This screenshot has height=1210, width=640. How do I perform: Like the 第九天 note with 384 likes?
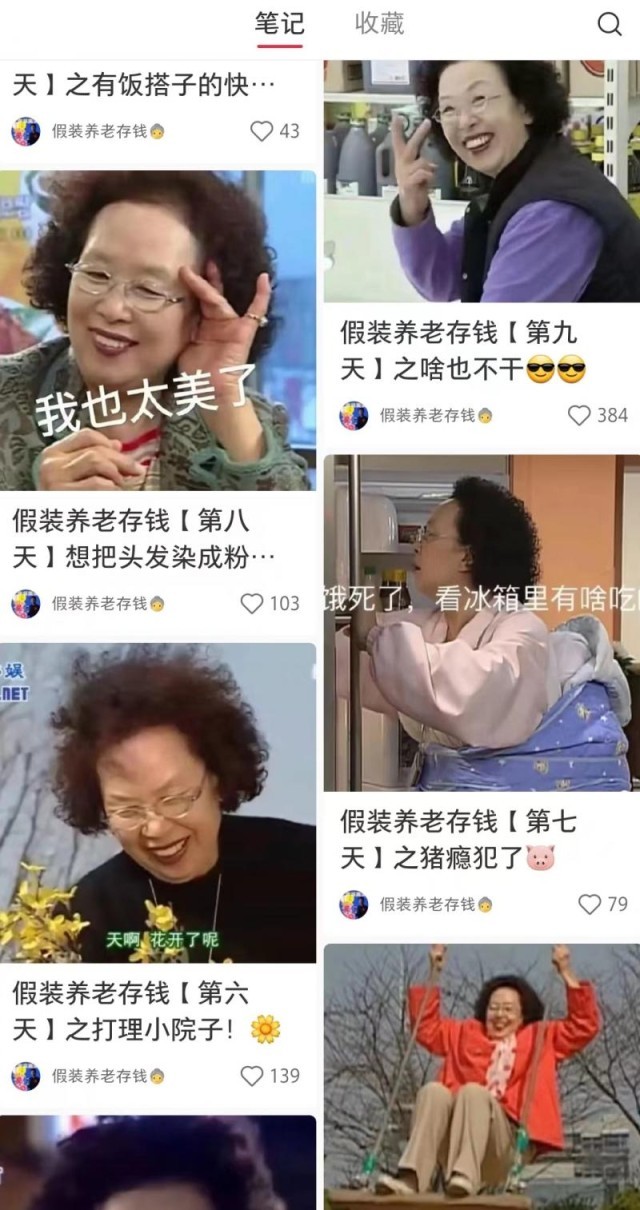pos(579,415)
